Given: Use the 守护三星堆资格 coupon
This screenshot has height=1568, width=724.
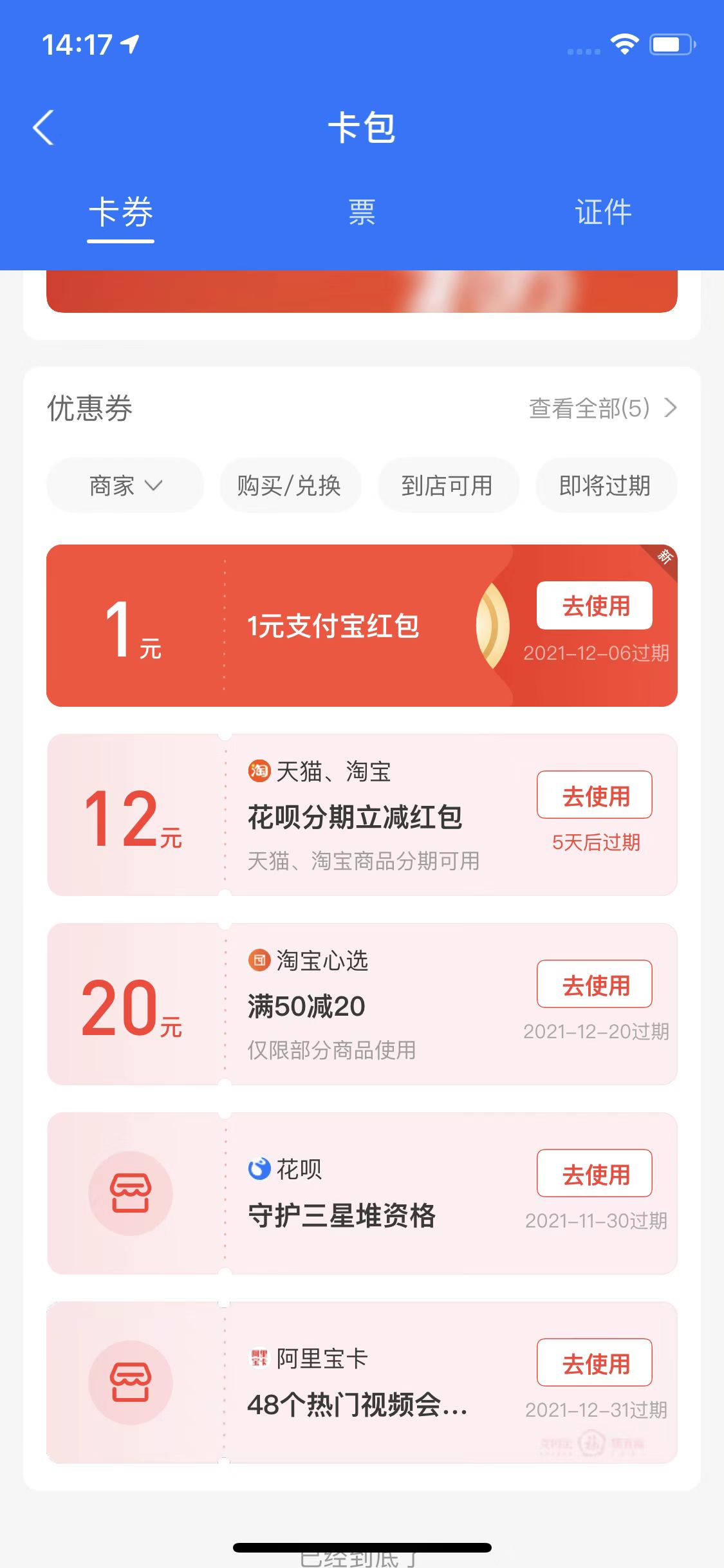Looking at the screenshot, I should click(x=595, y=1173).
